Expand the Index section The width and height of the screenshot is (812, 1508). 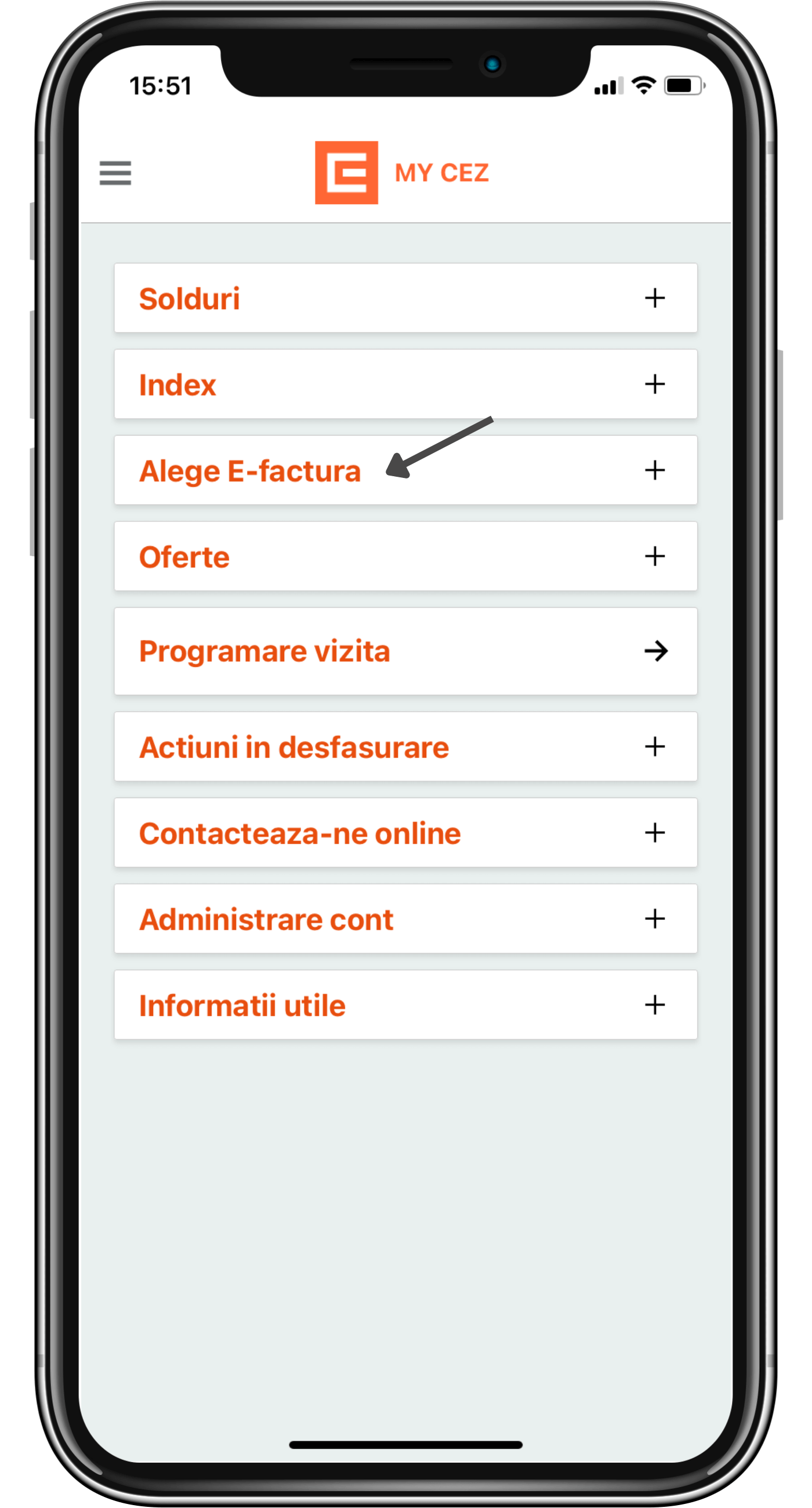click(405, 384)
